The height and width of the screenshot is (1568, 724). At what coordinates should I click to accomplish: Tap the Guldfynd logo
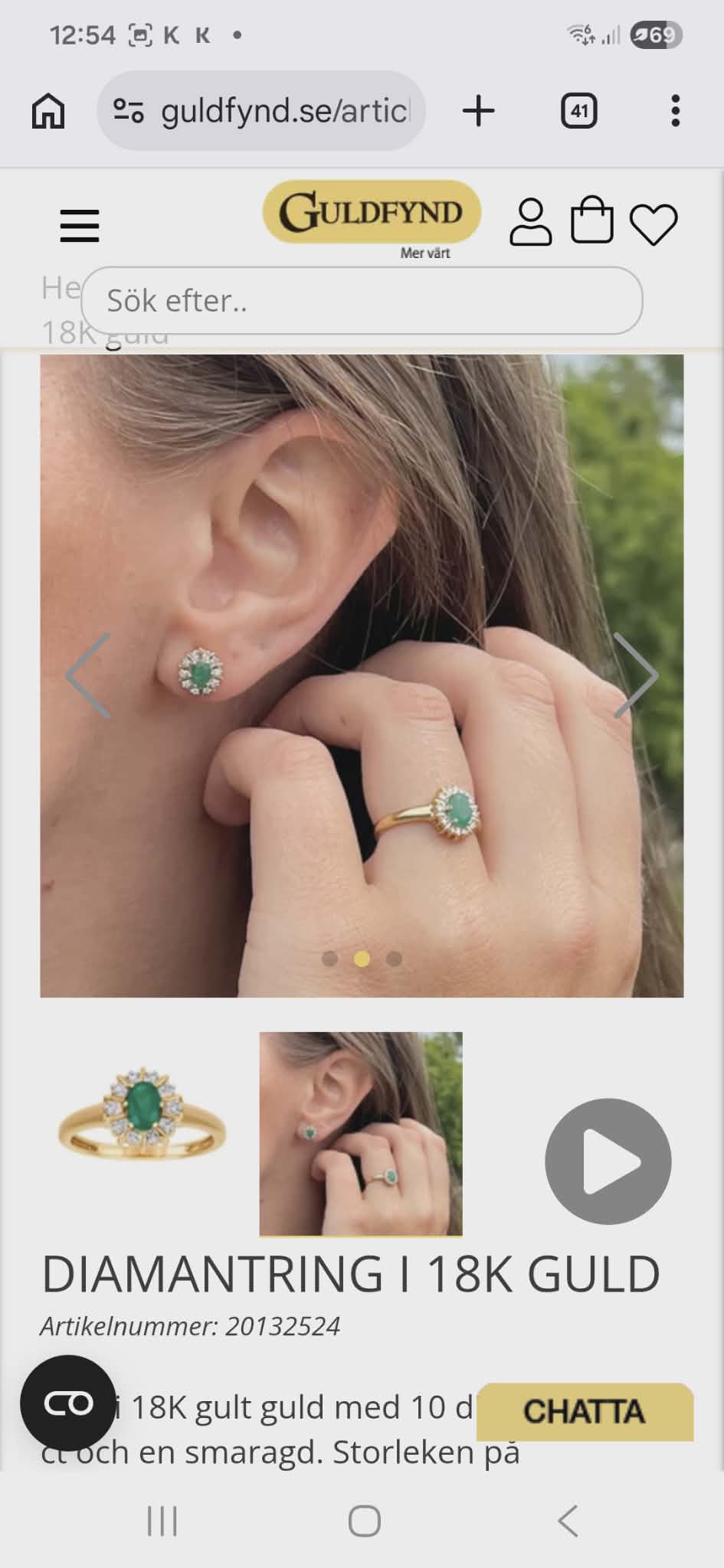pos(372,211)
